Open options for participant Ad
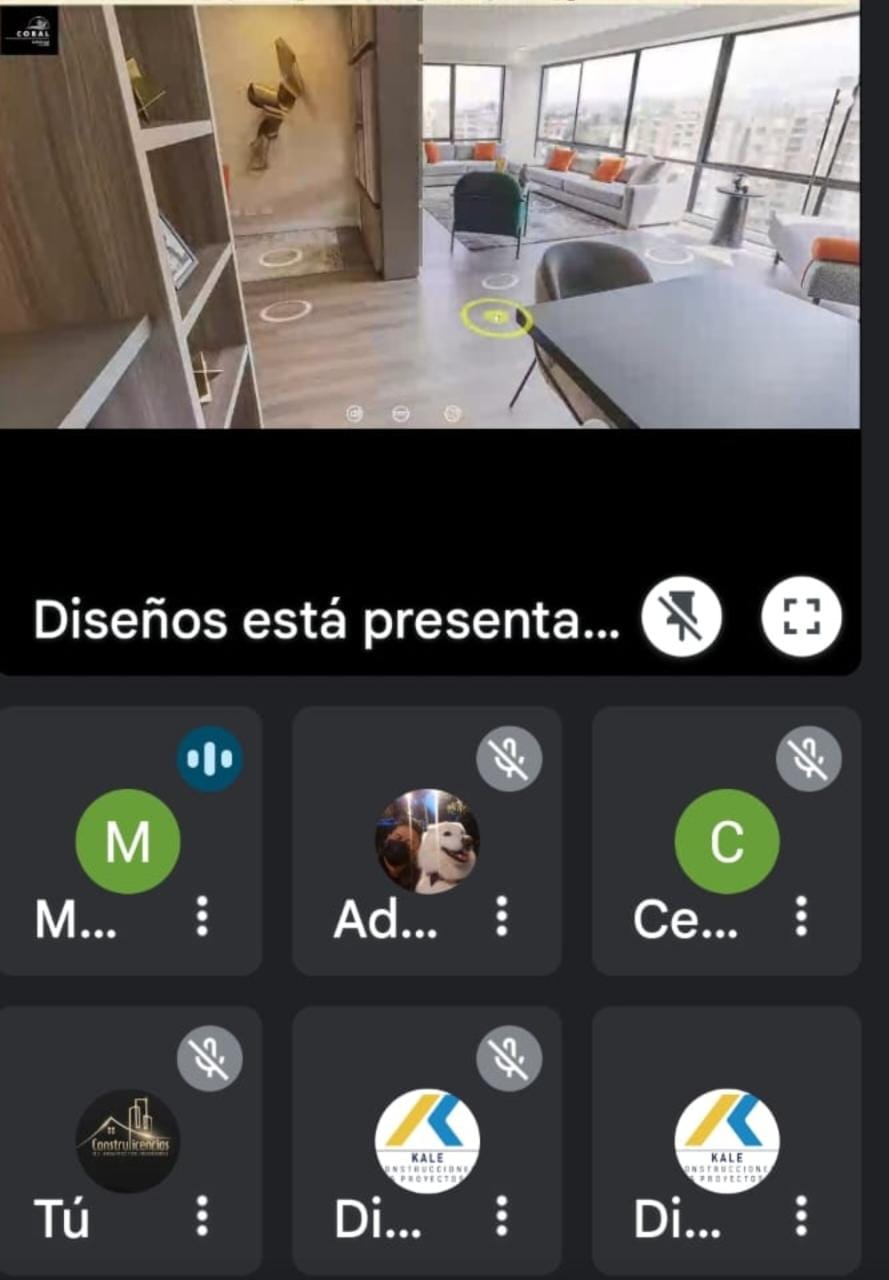This screenshot has width=889, height=1280. pos(501,916)
